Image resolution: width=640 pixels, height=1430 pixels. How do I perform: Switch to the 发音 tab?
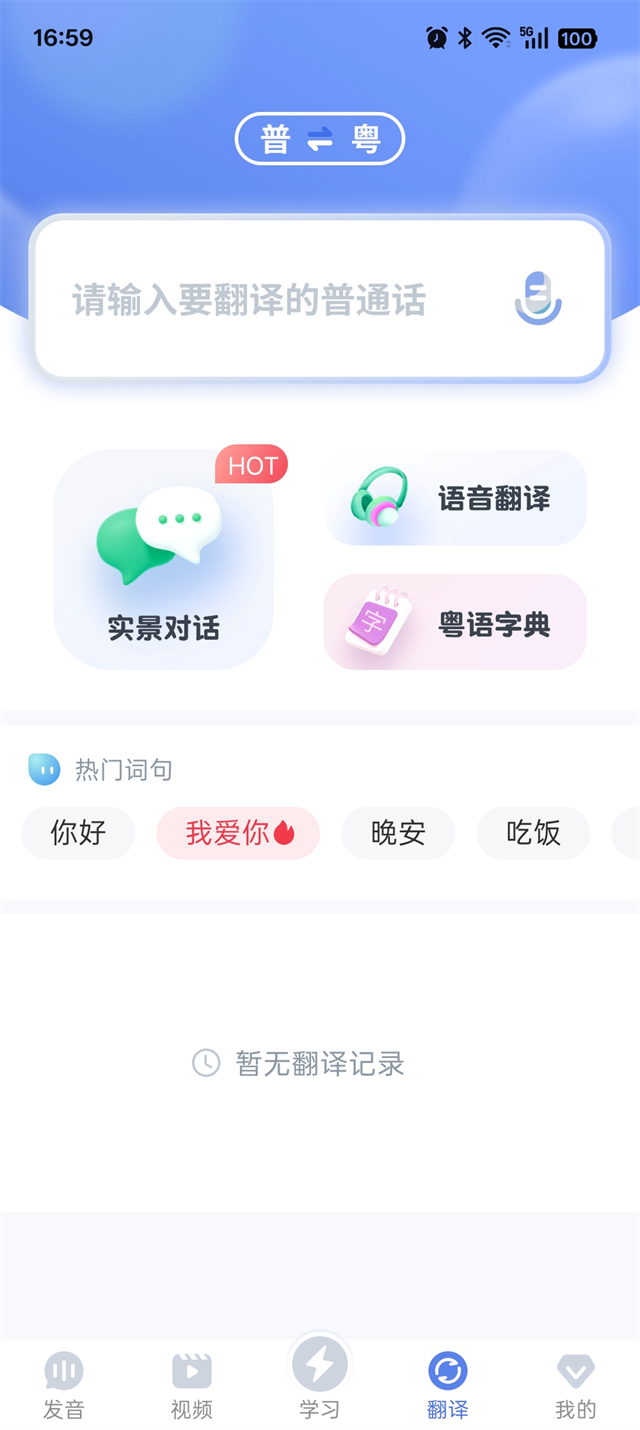coord(64,1385)
